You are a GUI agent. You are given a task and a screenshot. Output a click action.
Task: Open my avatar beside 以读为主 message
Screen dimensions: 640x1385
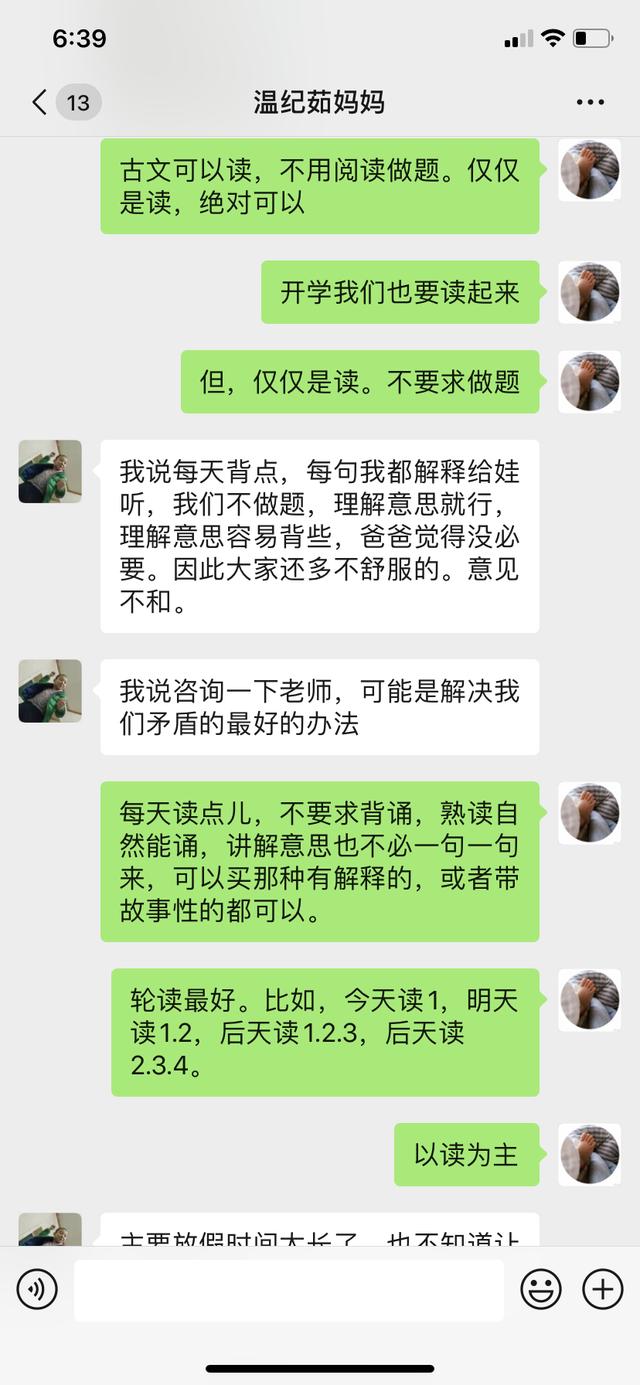[589, 1154]
